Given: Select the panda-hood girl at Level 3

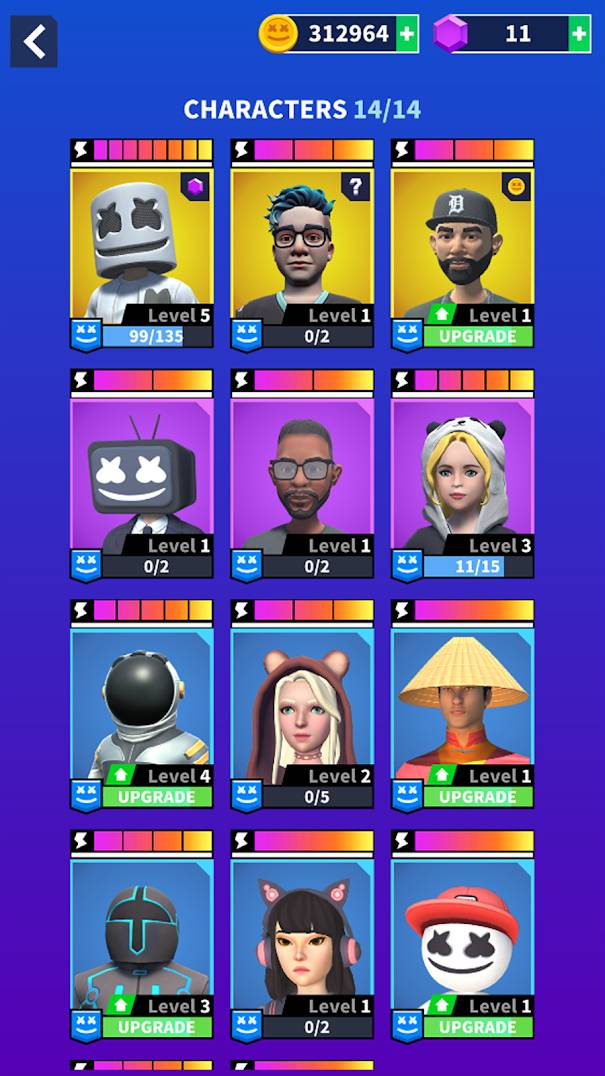Looking at the screenshot, I should coord(463,474).
